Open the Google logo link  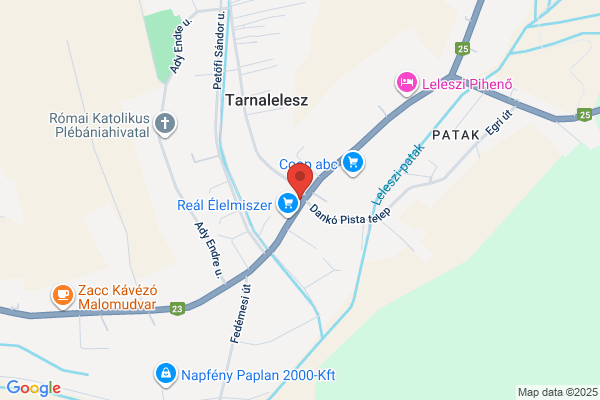click(x=34, y=388)
